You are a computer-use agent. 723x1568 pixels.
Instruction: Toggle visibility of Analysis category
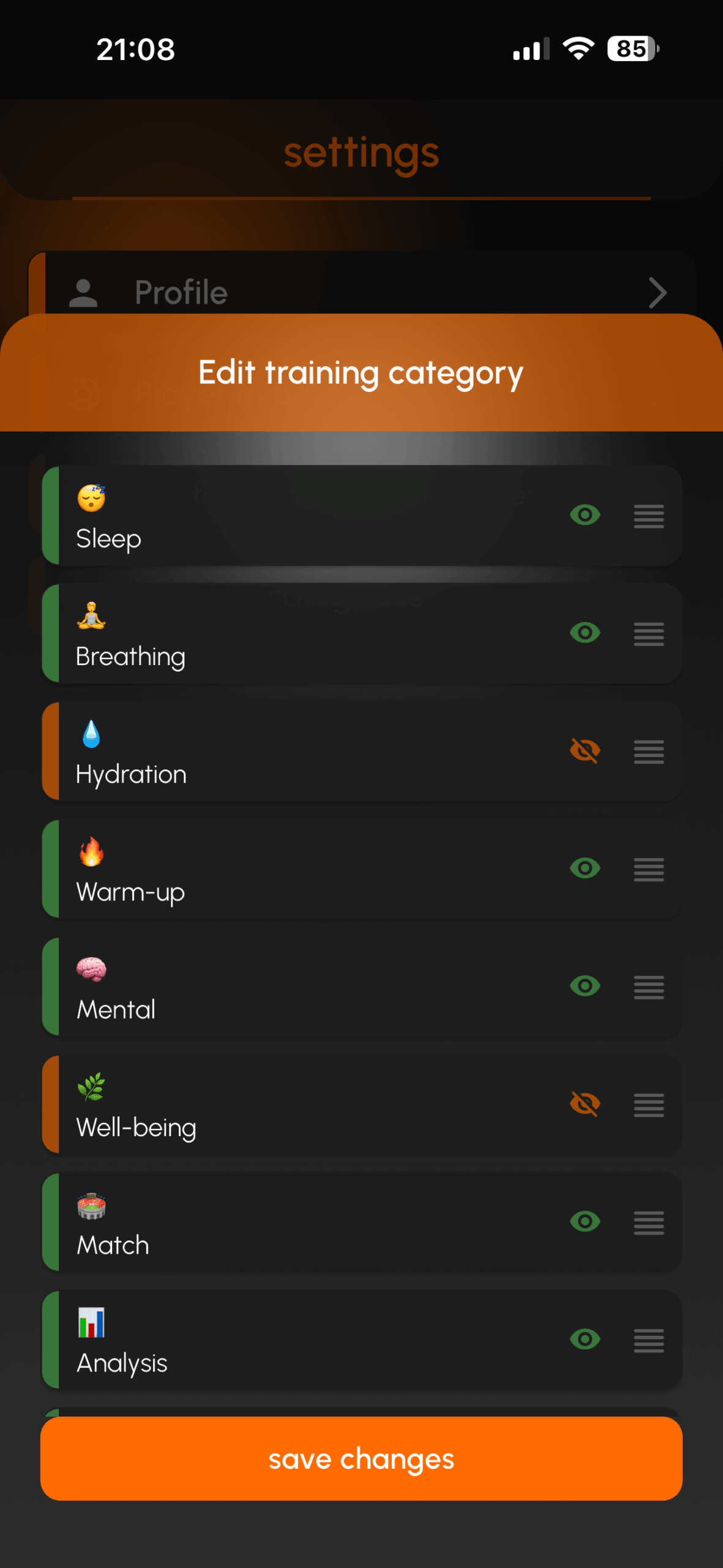pyautogui.click(x=585, y=1339)
